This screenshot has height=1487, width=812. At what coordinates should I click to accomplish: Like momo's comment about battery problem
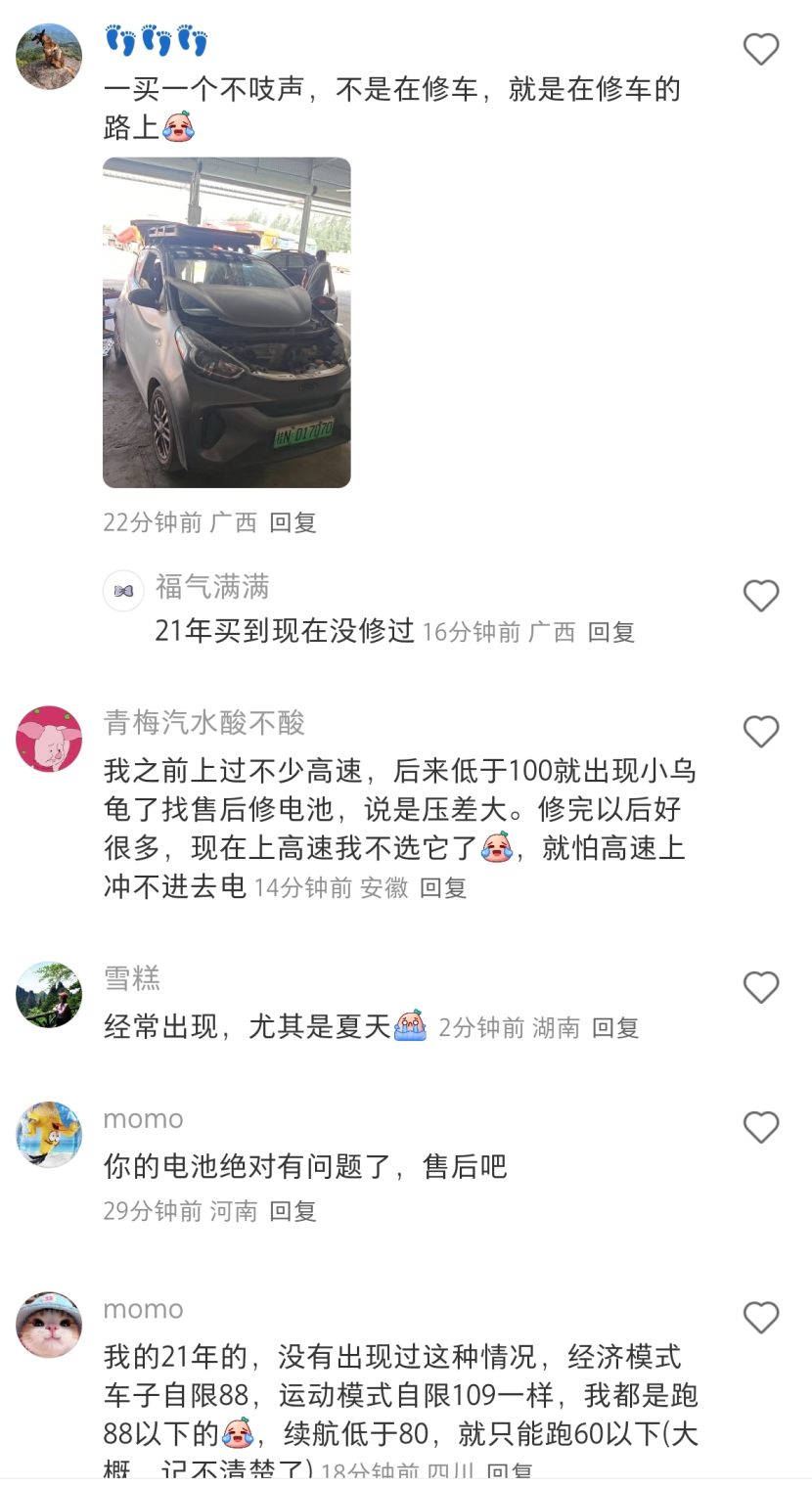pyautogui.click(x=760, y=1128)
